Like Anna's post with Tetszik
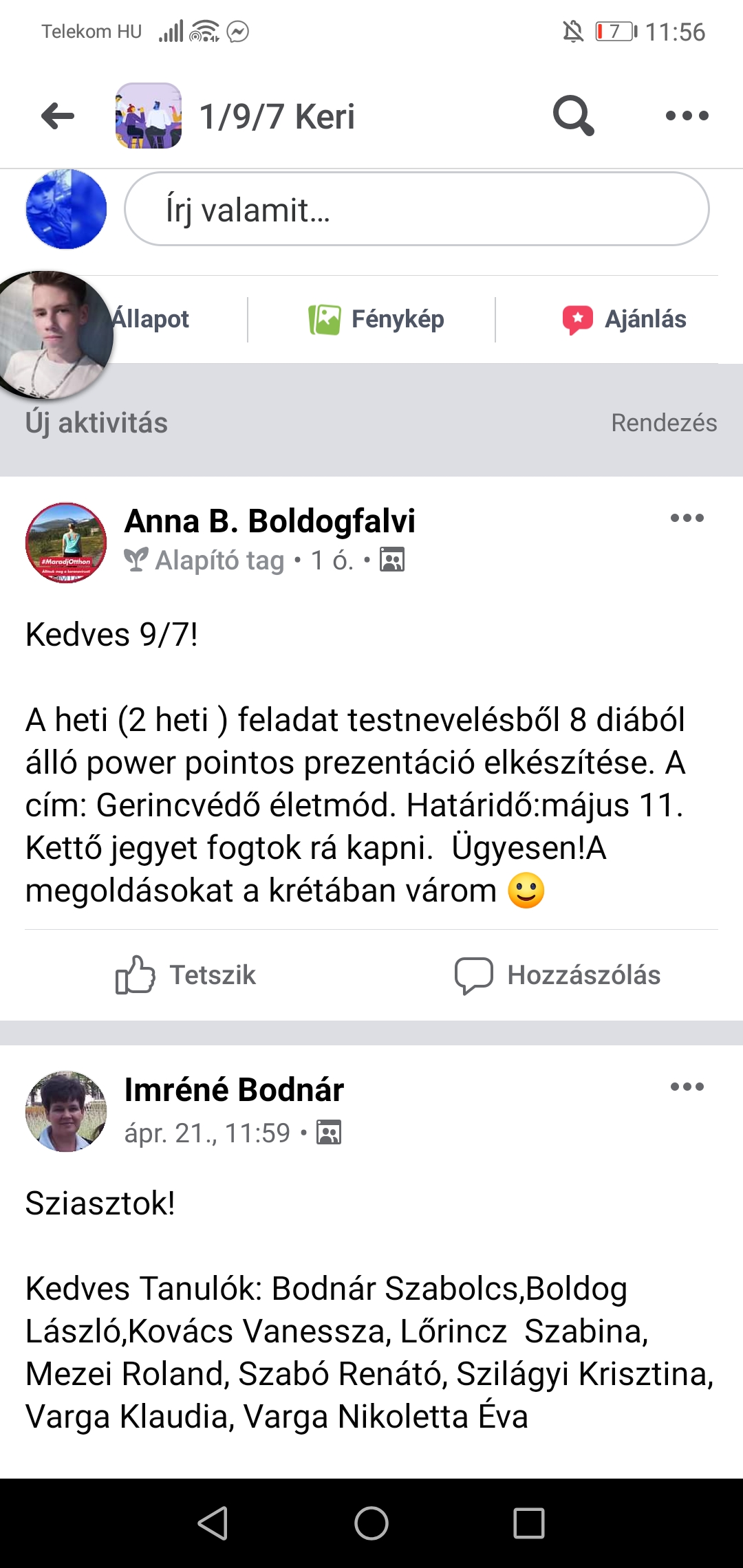 pyautogui.click(x=186, y=974)
